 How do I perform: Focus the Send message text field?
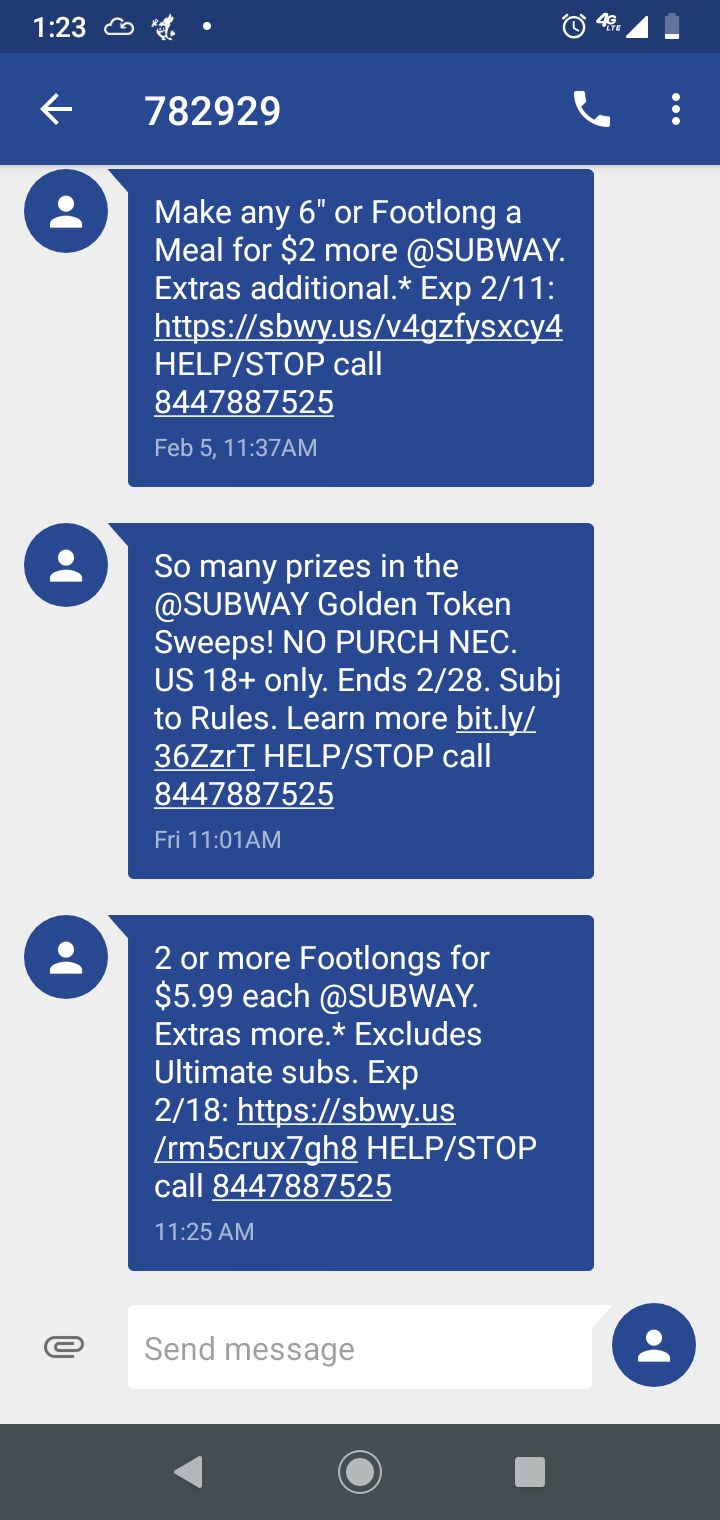coord(360,1348)
